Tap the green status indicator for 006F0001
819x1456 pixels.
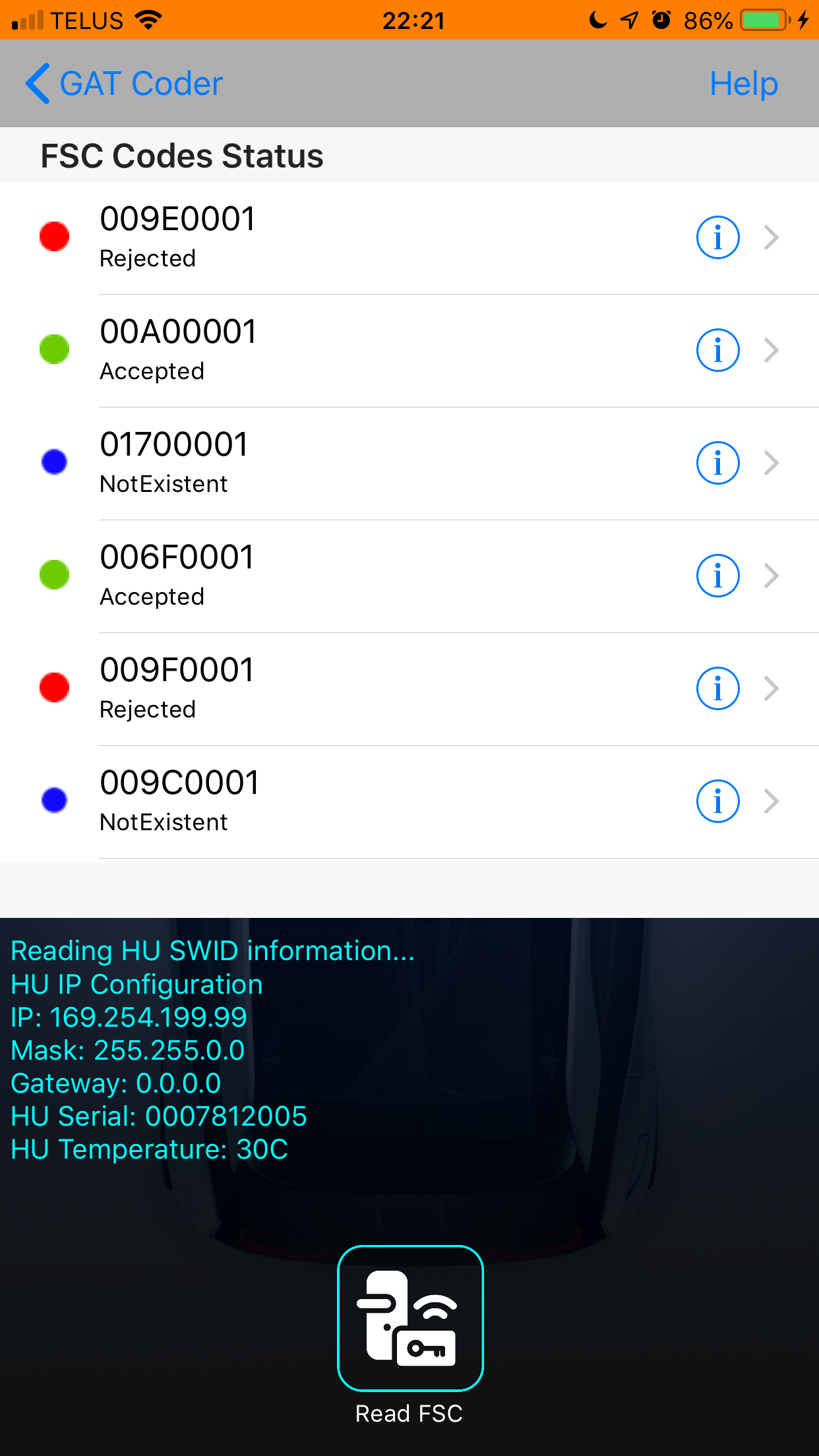pos(55,575)
